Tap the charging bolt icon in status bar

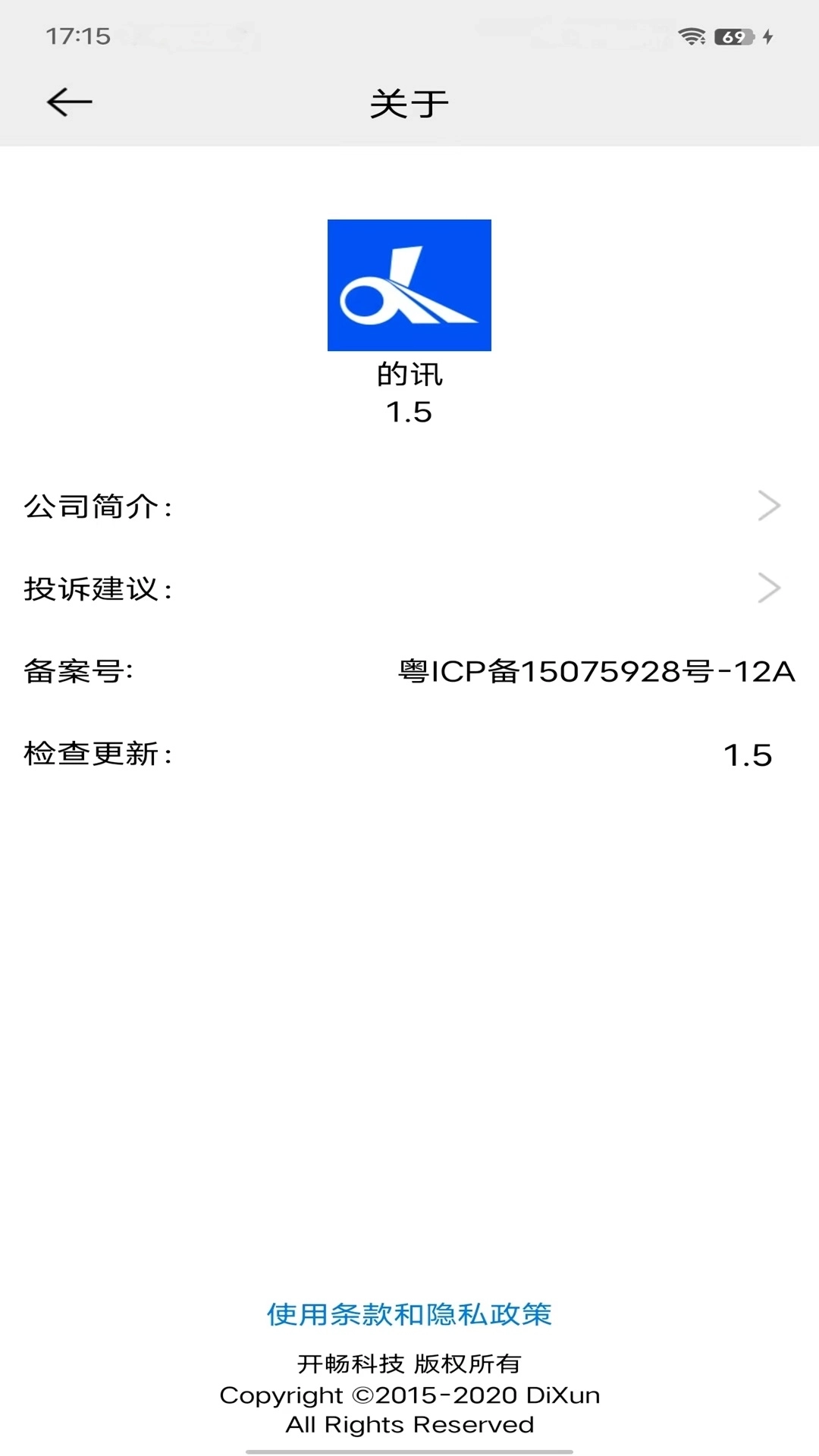pyautogui.click(x=769, y=33)
